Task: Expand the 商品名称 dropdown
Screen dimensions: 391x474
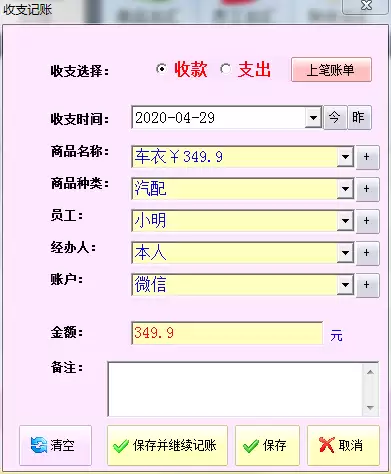Action: point(345,157)
